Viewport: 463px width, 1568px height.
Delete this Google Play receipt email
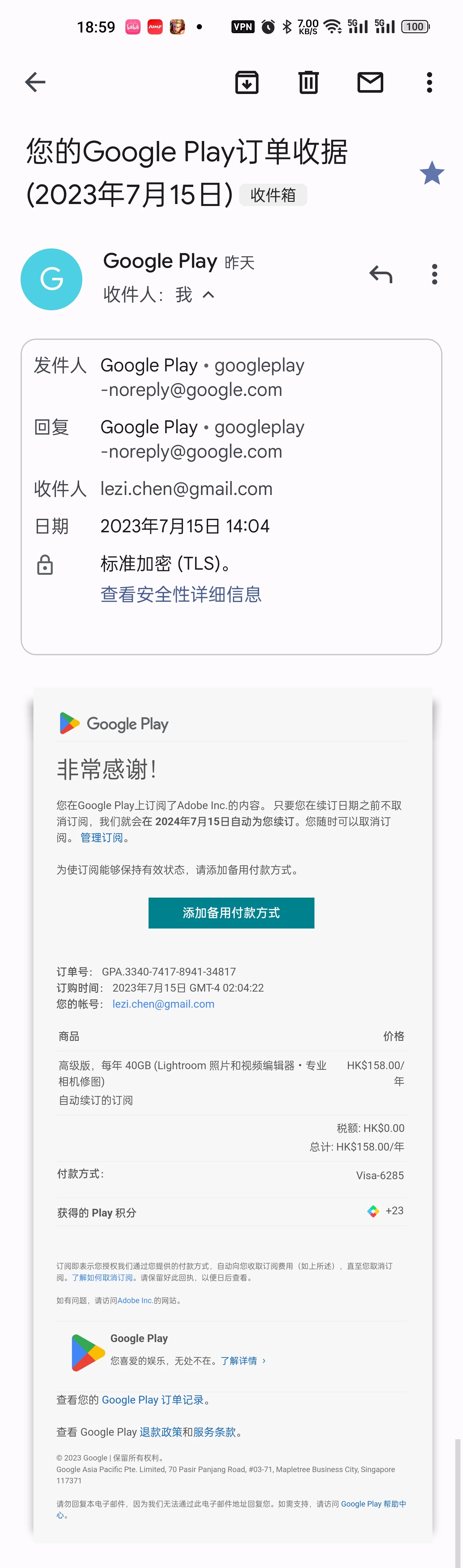(x=308, y=82)
